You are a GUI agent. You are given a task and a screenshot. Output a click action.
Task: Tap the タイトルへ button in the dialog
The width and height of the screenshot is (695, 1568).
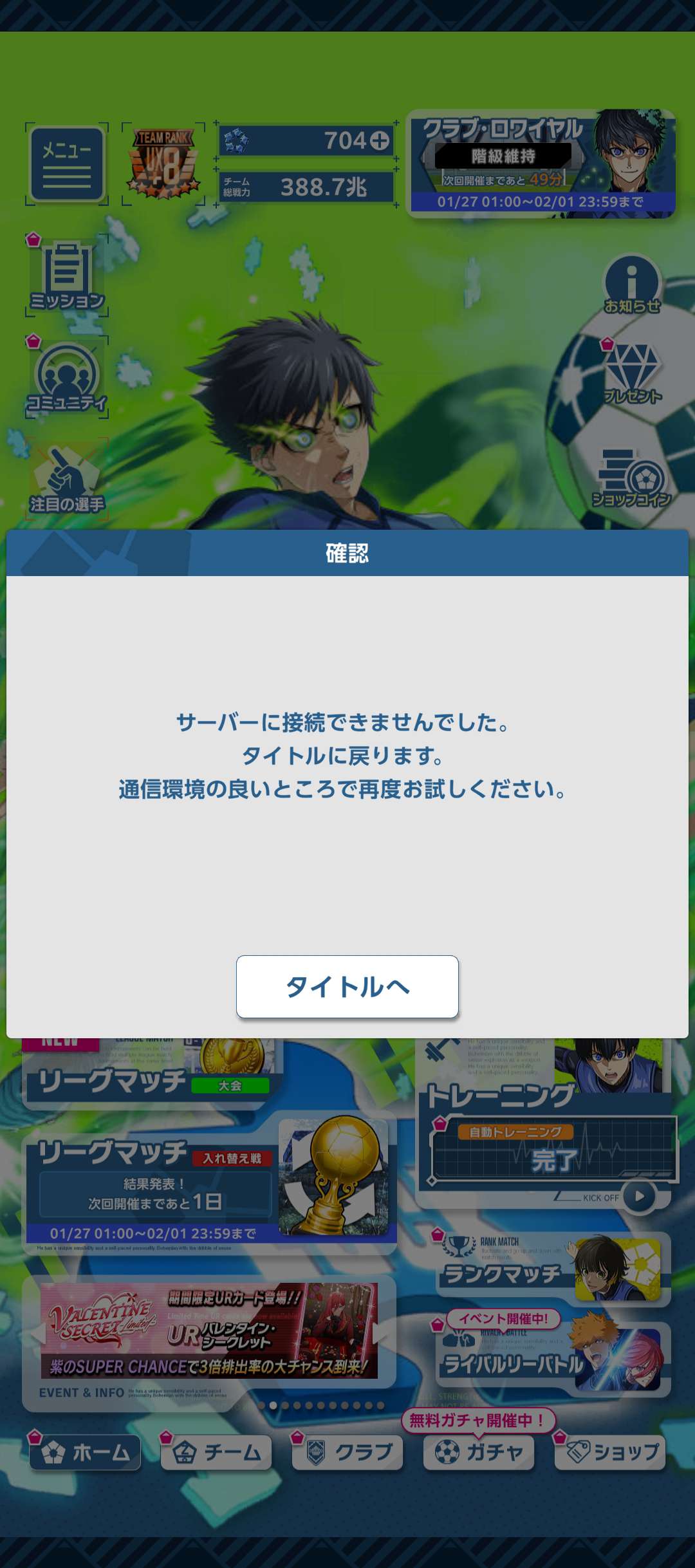point(347,986)
